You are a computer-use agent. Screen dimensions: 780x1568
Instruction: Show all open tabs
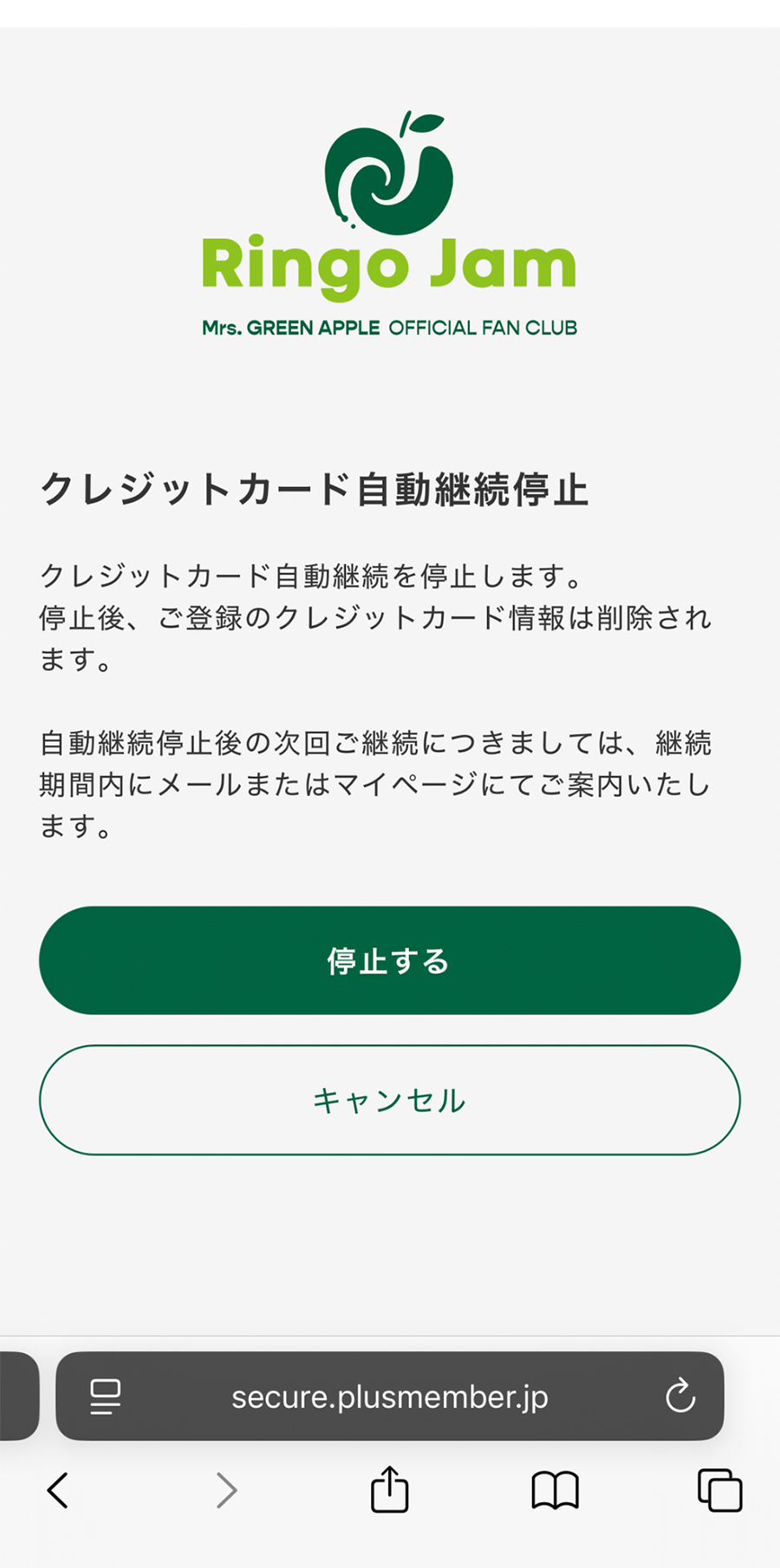[x=720, y=1491]
